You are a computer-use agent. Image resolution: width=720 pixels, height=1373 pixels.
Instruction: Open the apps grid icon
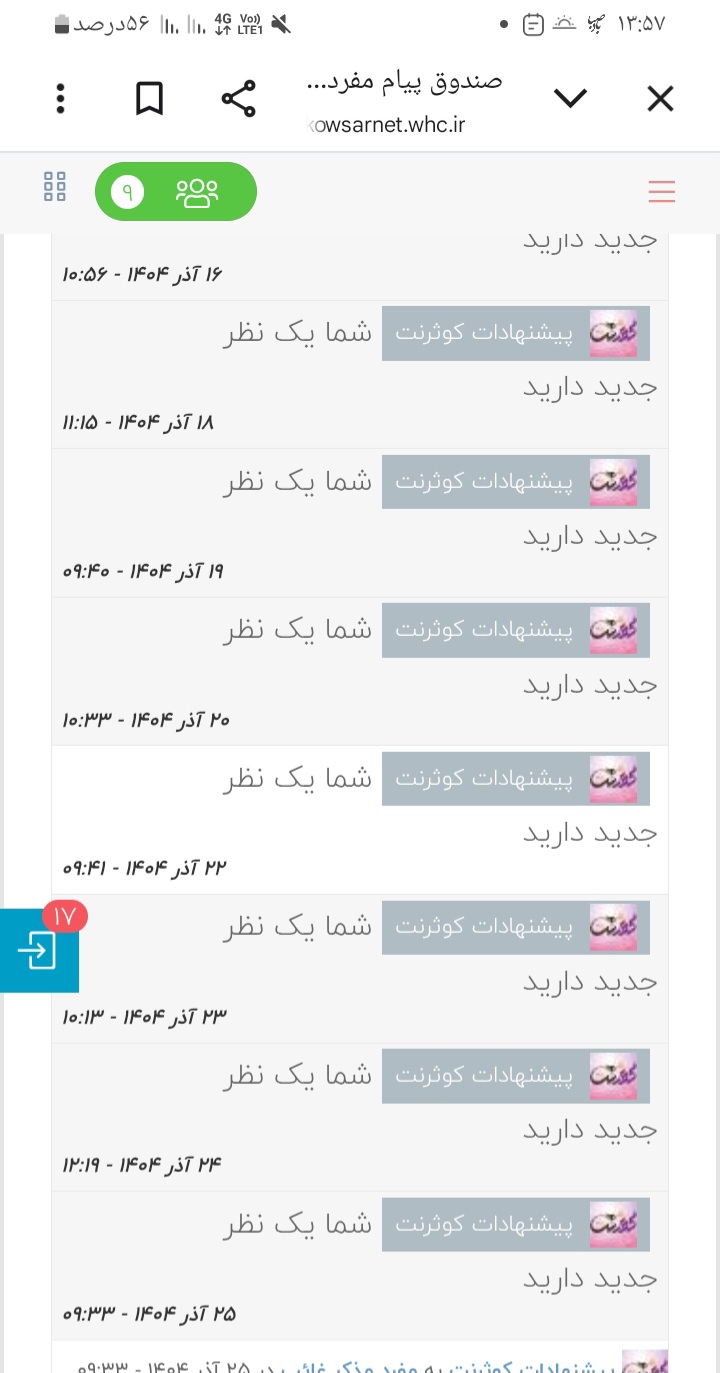55,187
